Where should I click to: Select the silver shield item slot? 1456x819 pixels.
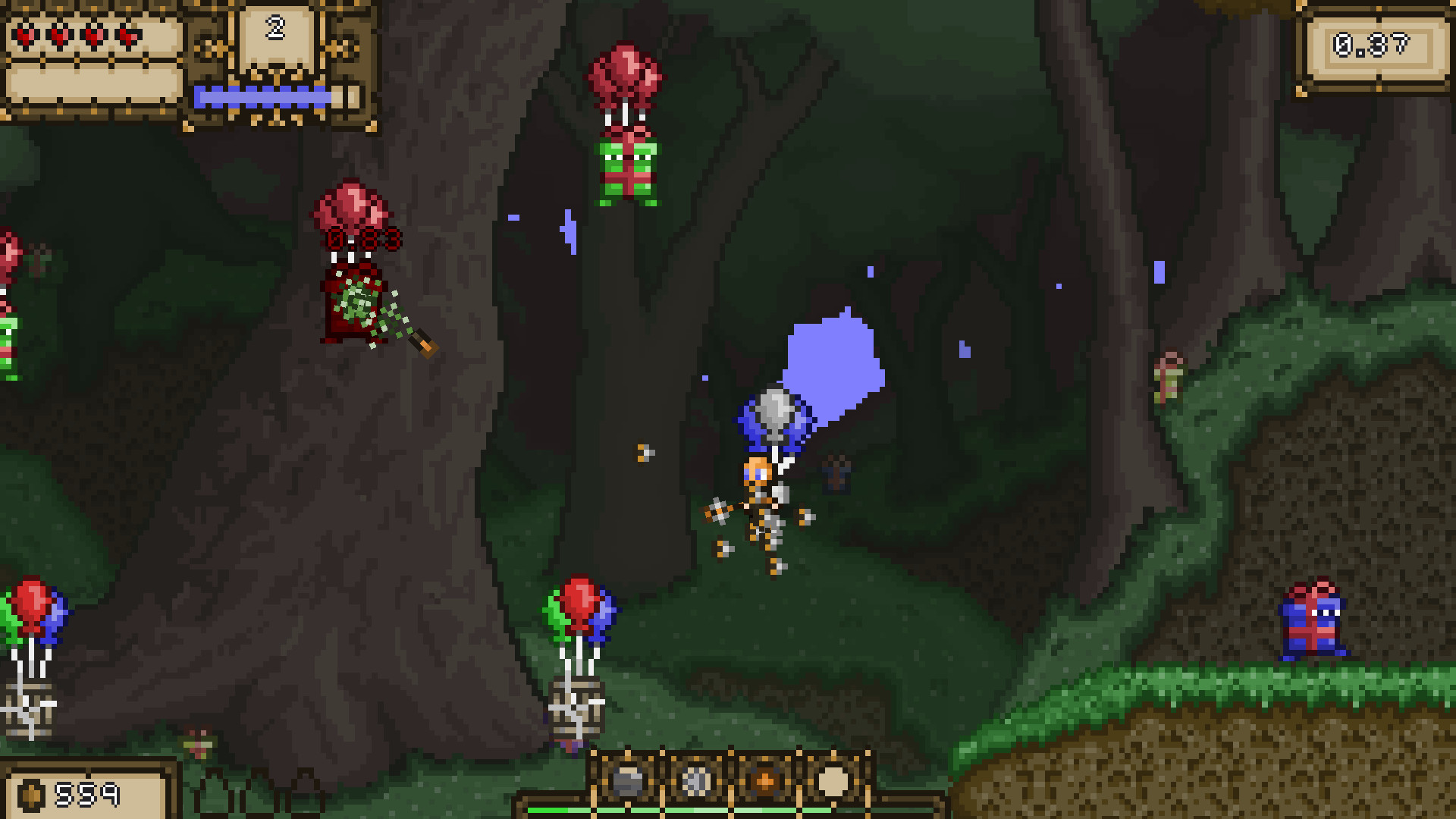coord(695,781)
